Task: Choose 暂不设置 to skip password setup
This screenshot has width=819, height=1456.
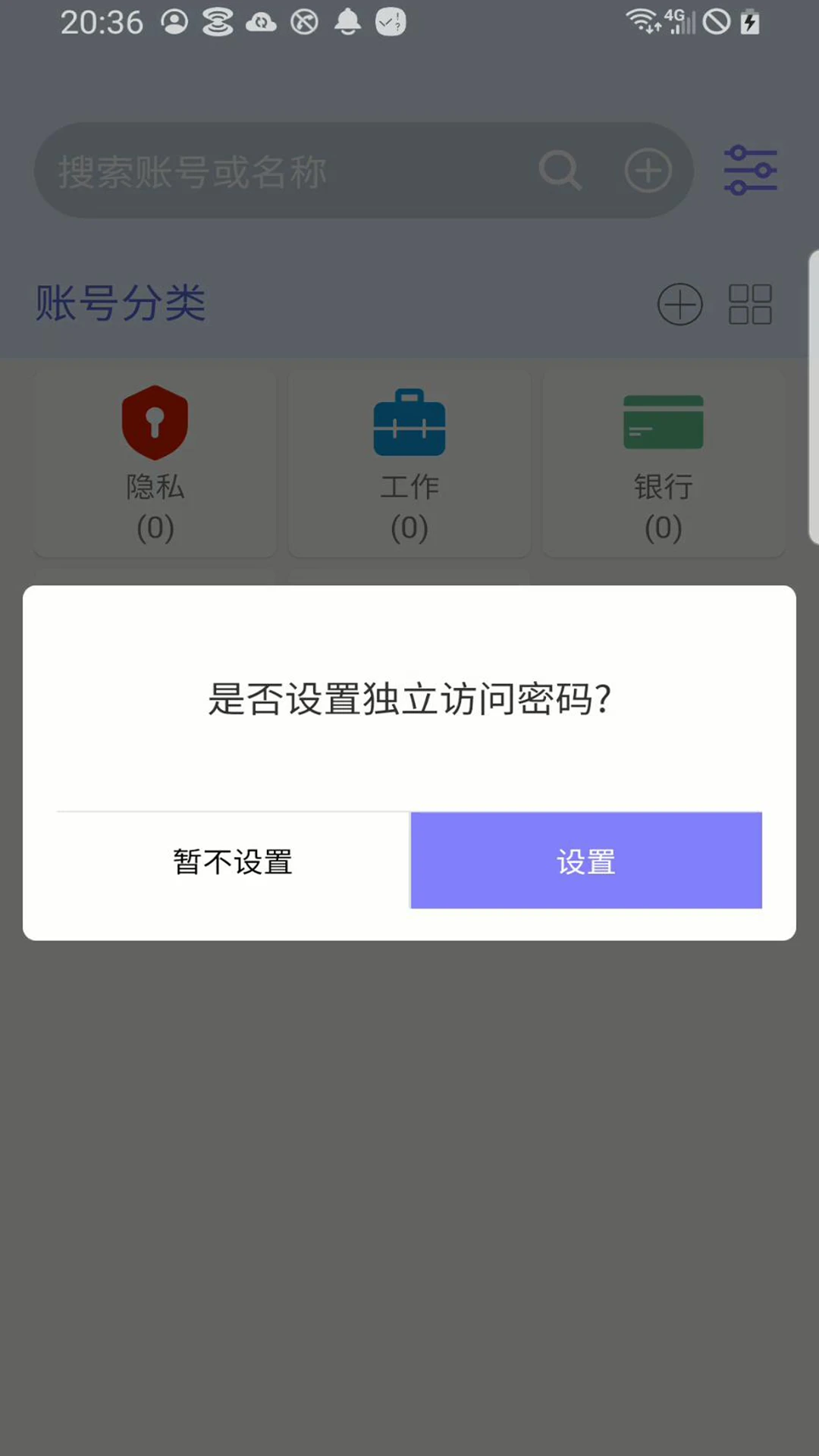Action: tap(233, 861)
